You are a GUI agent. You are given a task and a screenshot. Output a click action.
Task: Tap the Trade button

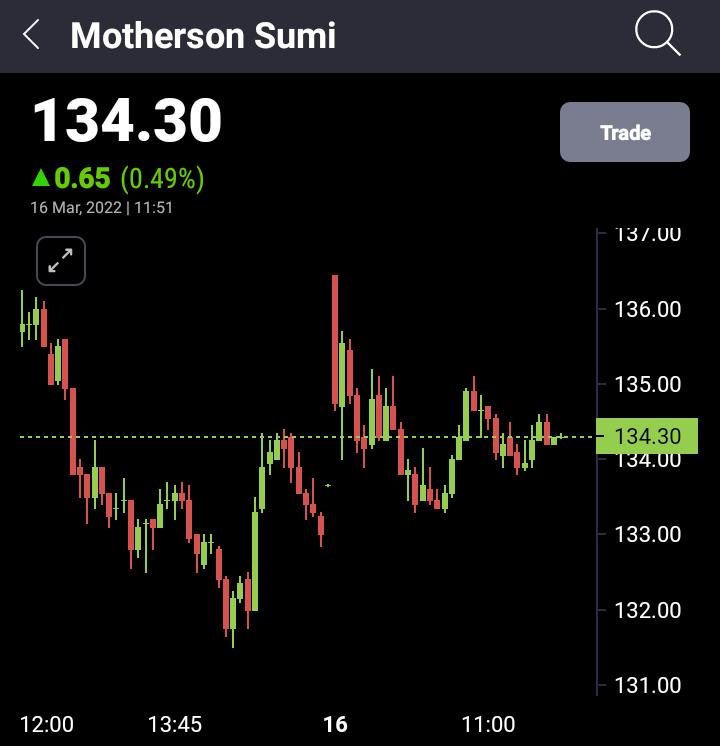tap(625, 132)
